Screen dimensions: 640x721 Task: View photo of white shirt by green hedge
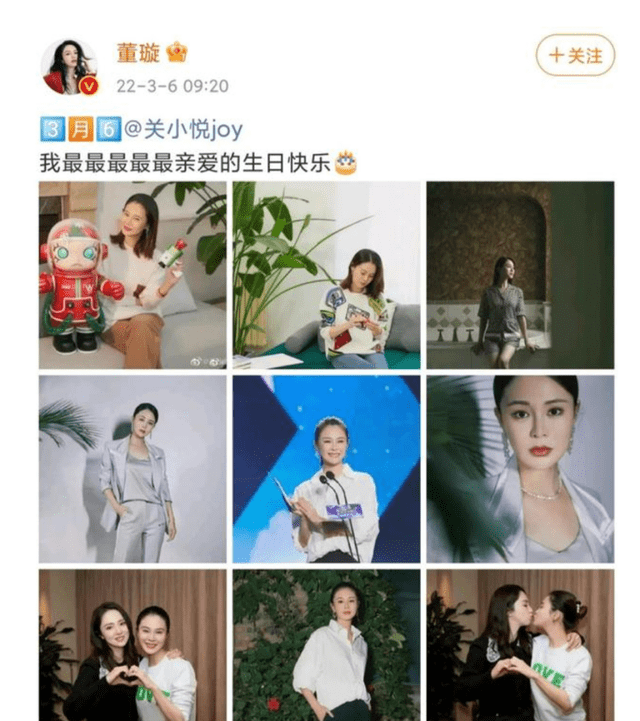[326, 645]
